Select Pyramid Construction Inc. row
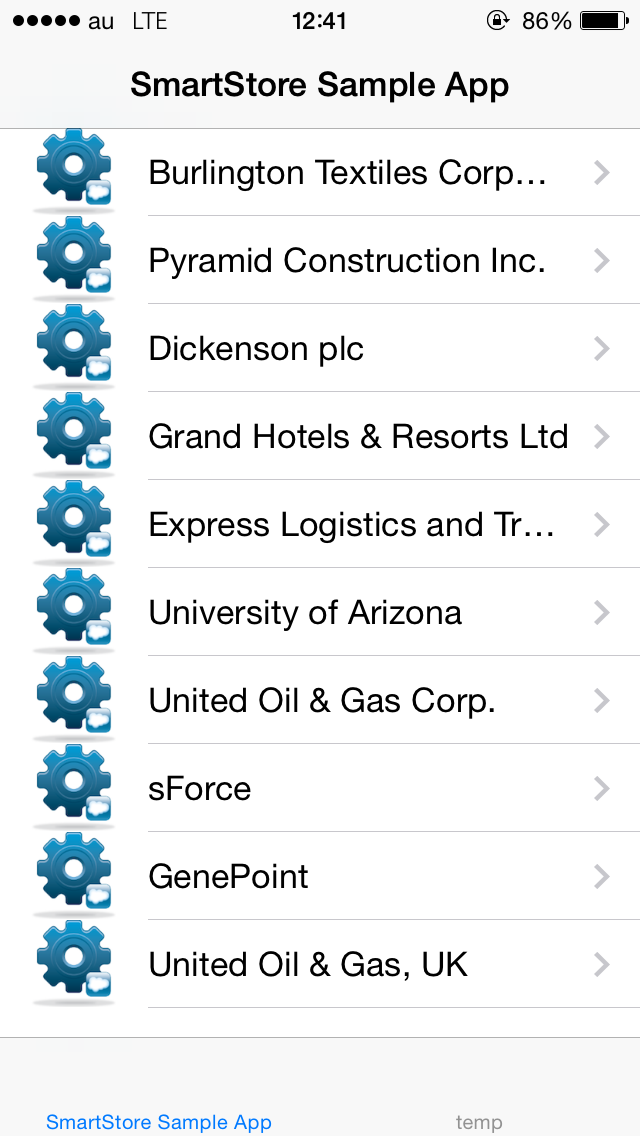The image size is (640, 1136). [347, 261]
